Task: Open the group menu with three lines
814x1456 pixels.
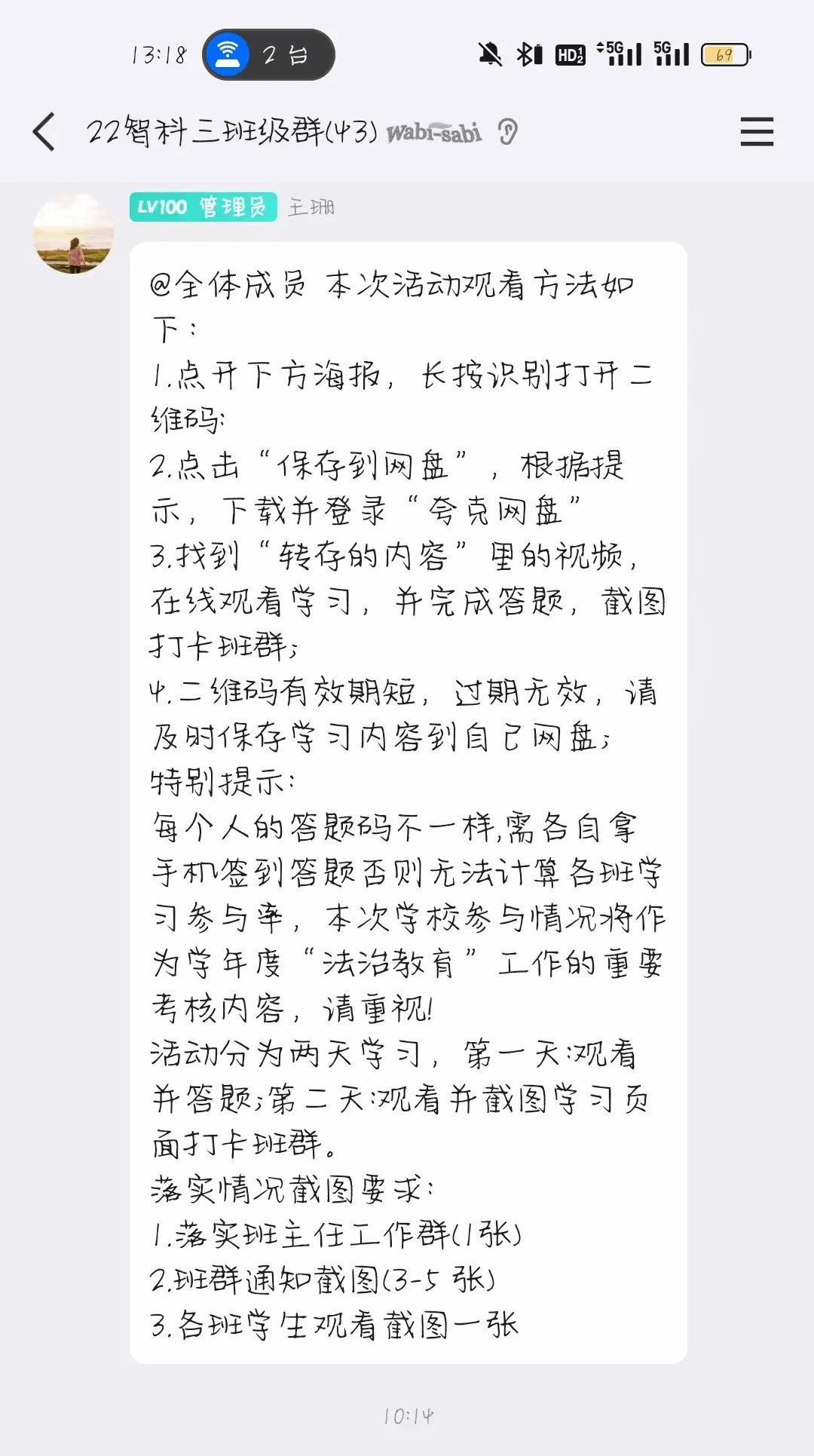Action: pos(756,132)
